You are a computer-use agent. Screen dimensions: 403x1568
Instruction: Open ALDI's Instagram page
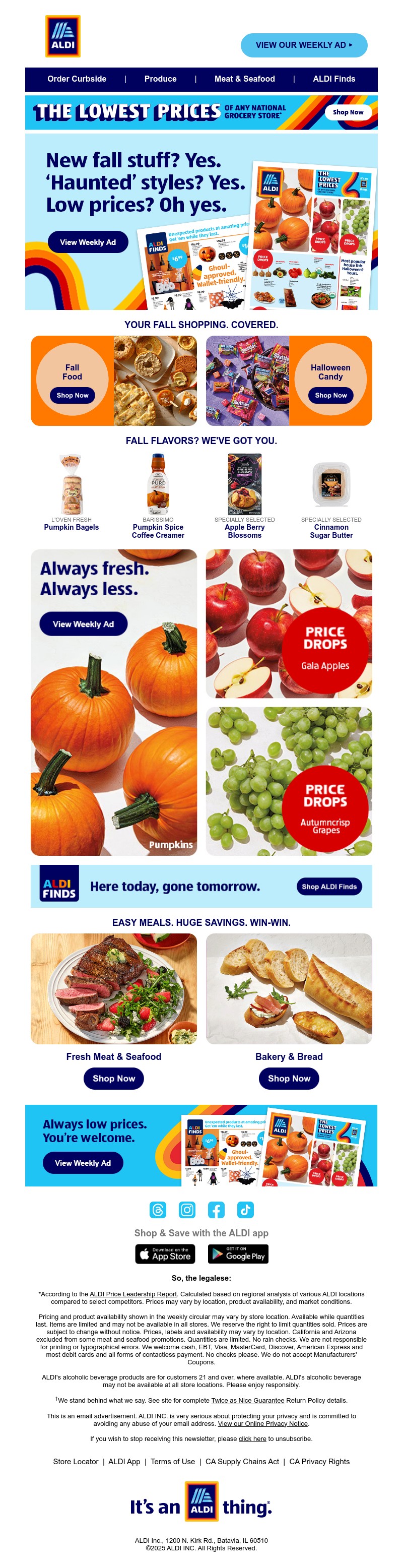pos(187,1210)
